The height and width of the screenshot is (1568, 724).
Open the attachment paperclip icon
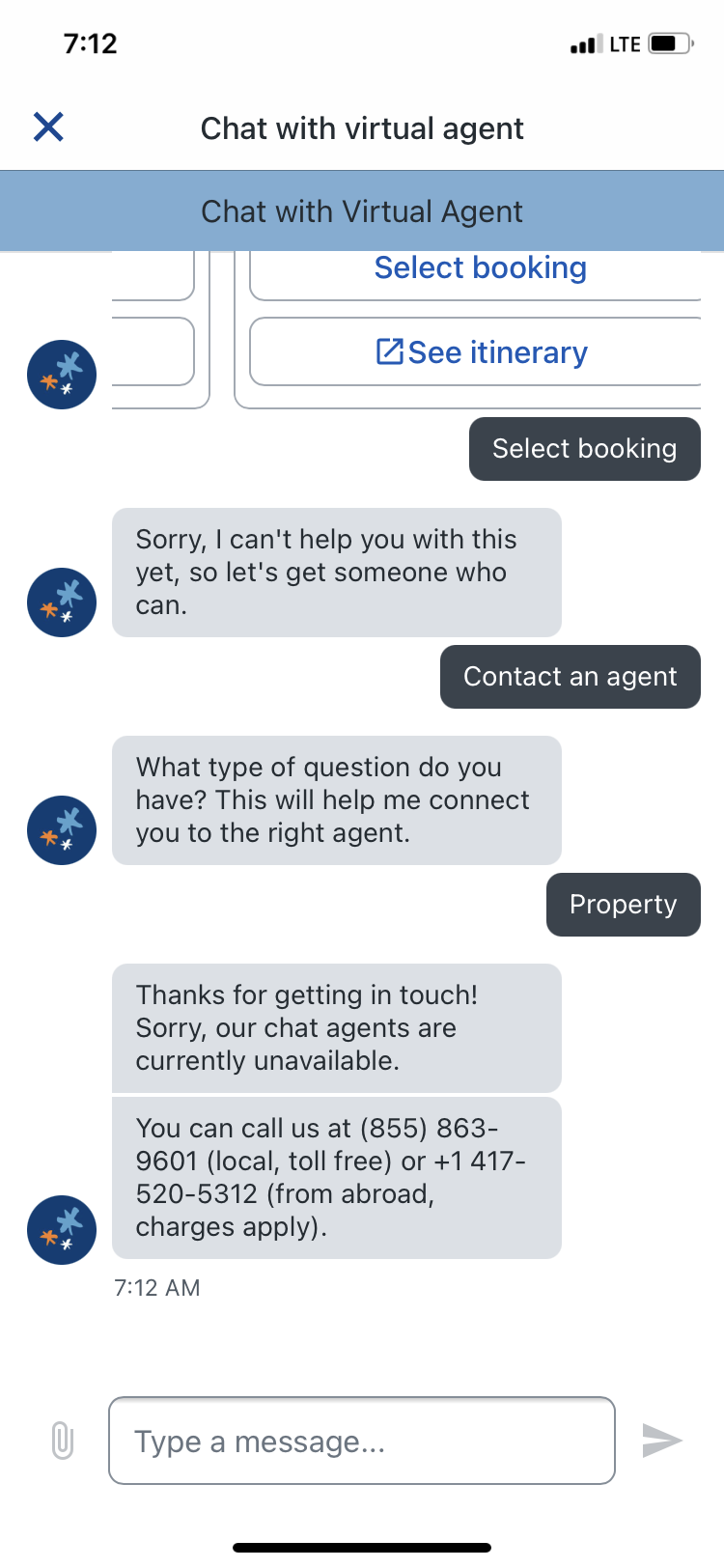click(x=60, y=1440)
